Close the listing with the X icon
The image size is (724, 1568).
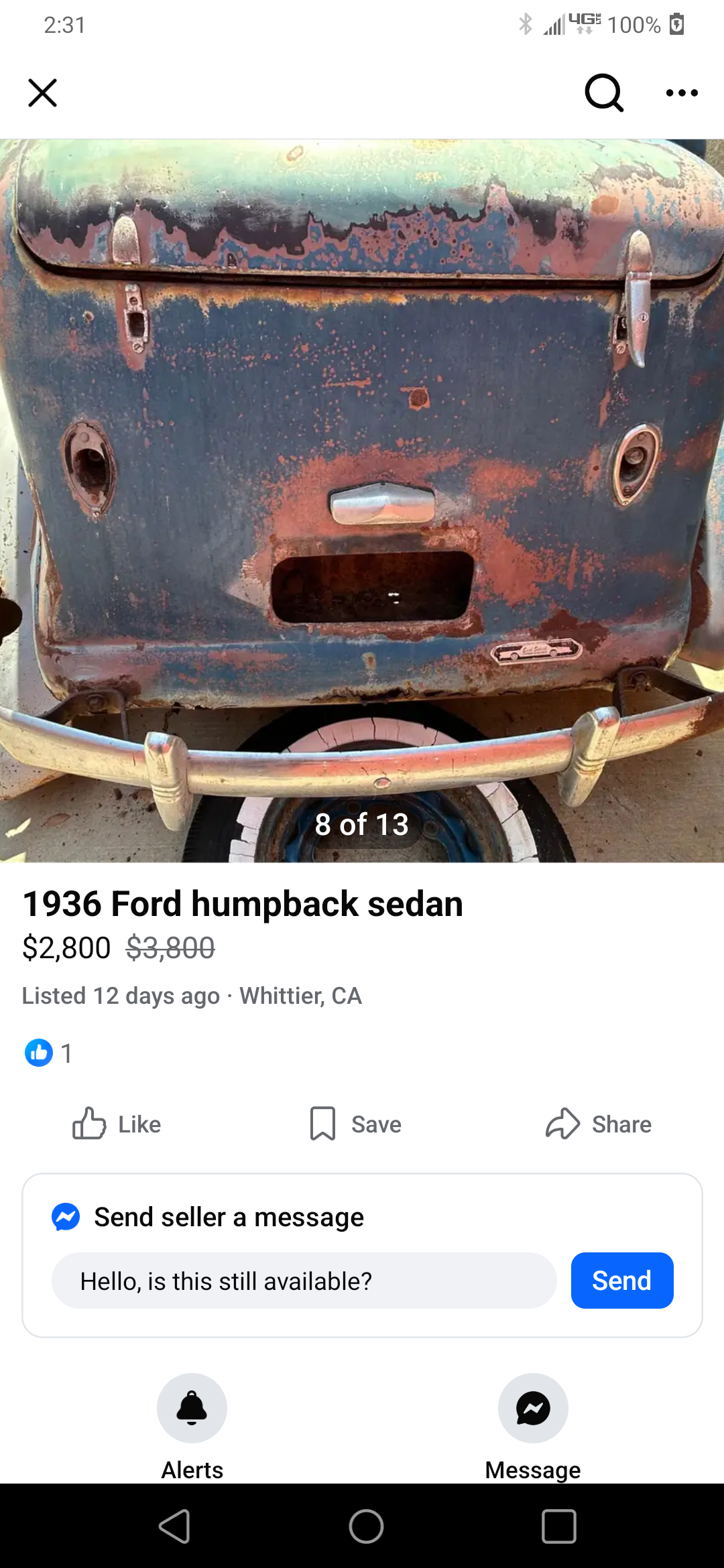point(42,92)
